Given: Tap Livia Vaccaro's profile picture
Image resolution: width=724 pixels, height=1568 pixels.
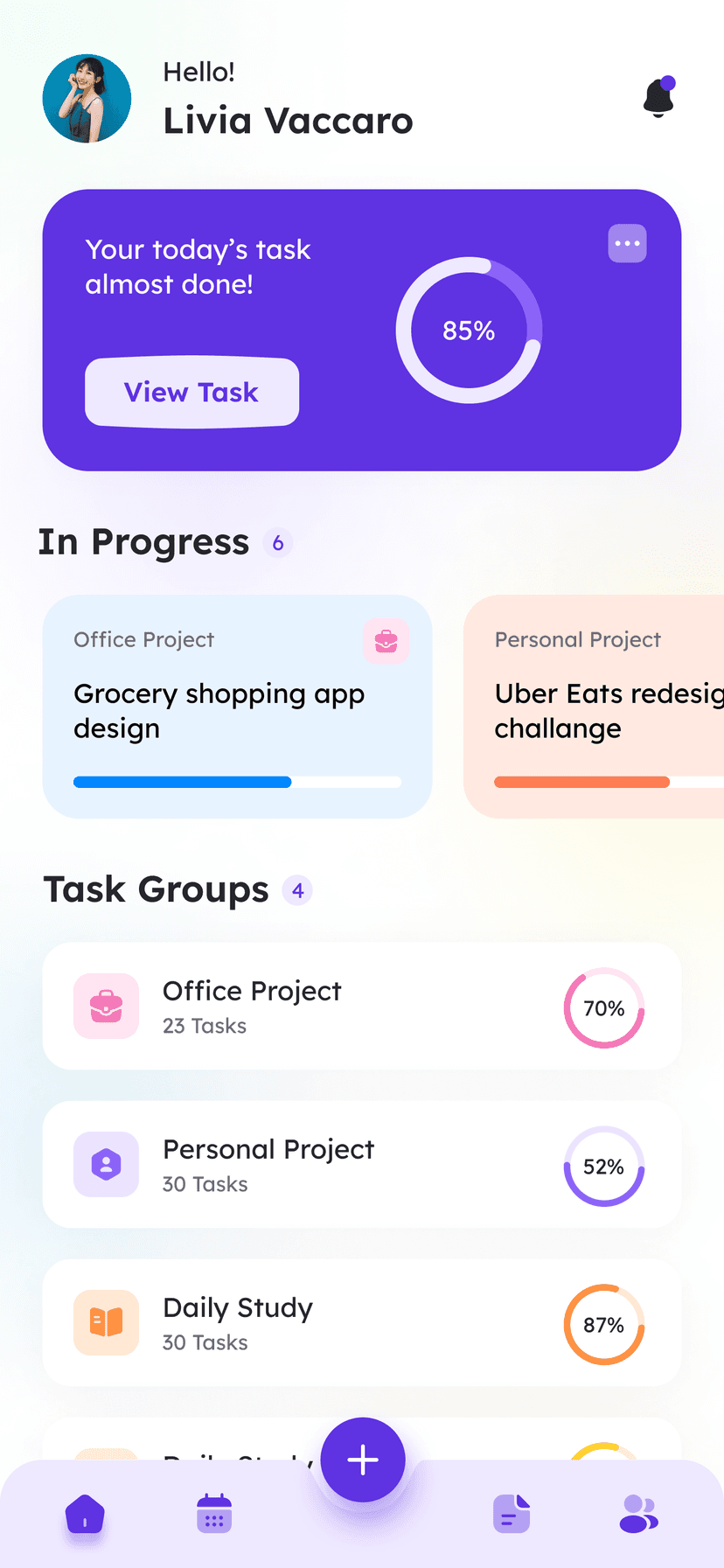Looking at the screenshot, I should (x=86, y=98).
